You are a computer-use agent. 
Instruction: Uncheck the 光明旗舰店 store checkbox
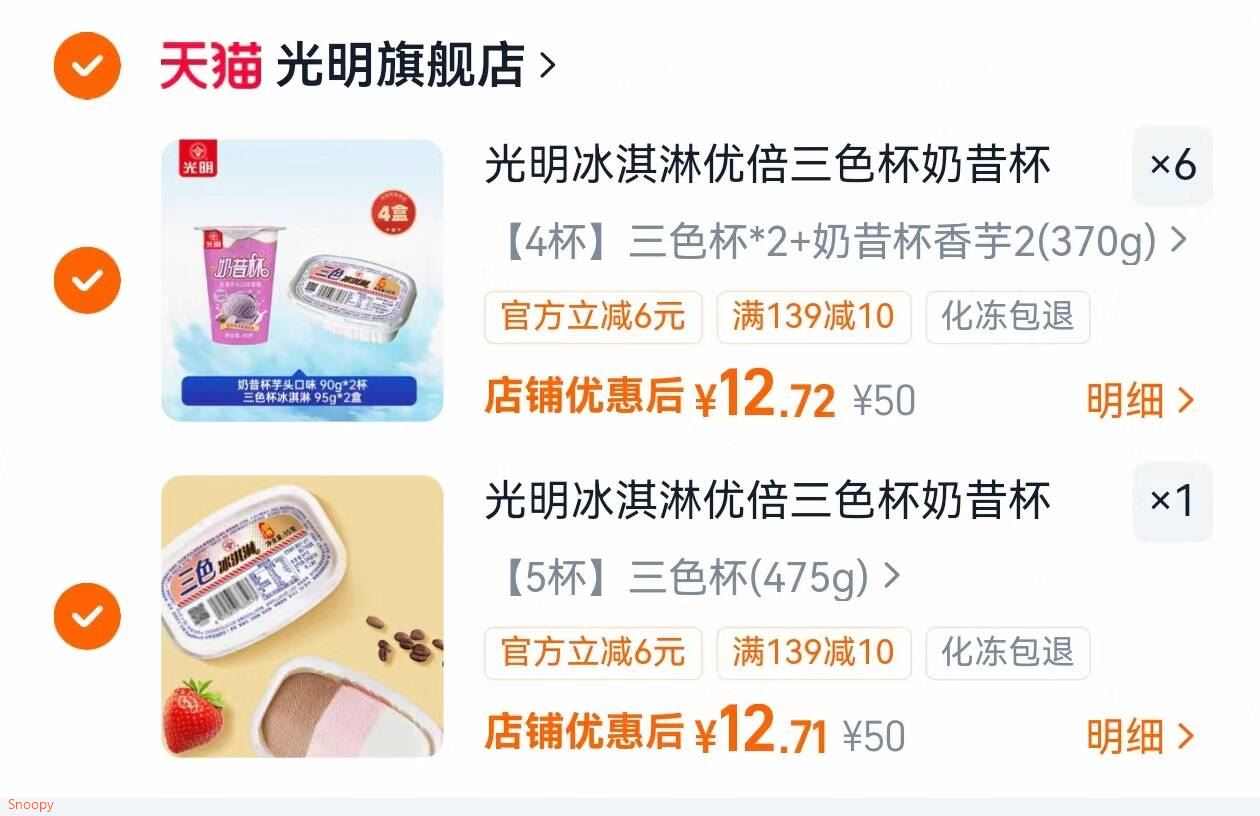(x=87, y=66)
